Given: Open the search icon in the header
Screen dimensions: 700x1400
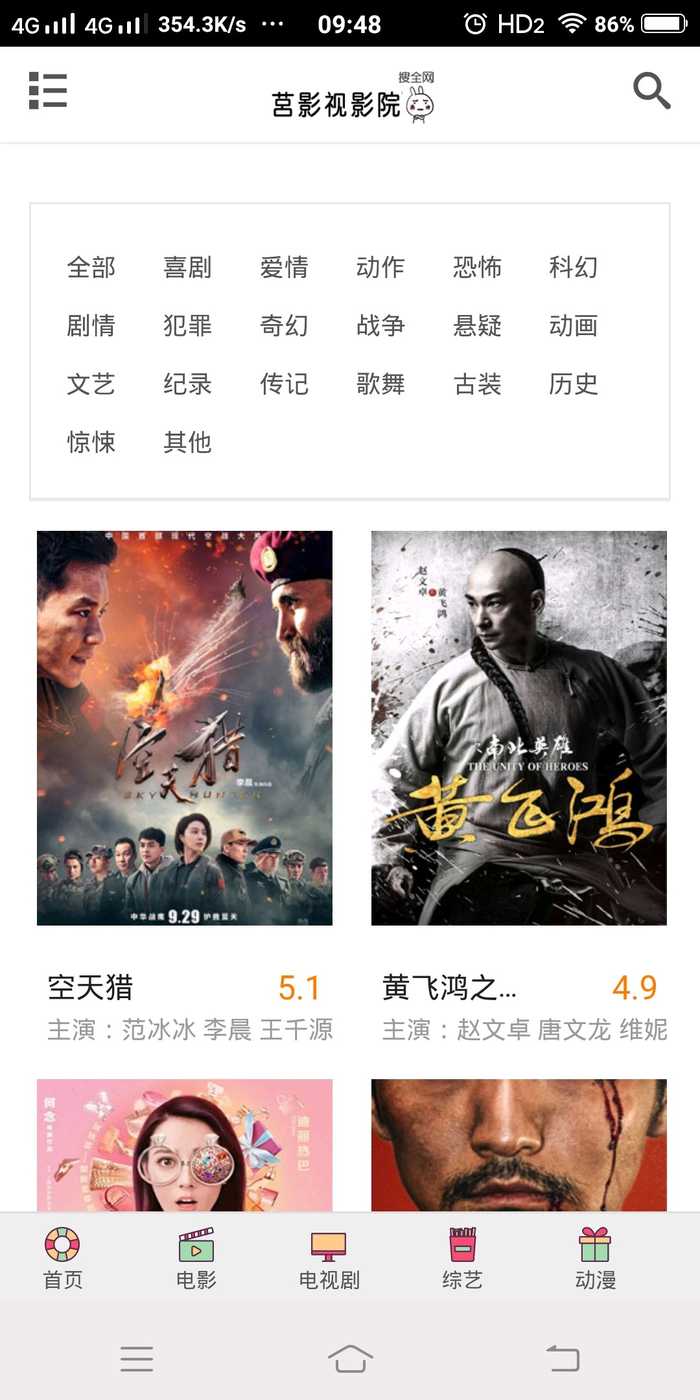Looking at the screenshot, I should 651,91.
